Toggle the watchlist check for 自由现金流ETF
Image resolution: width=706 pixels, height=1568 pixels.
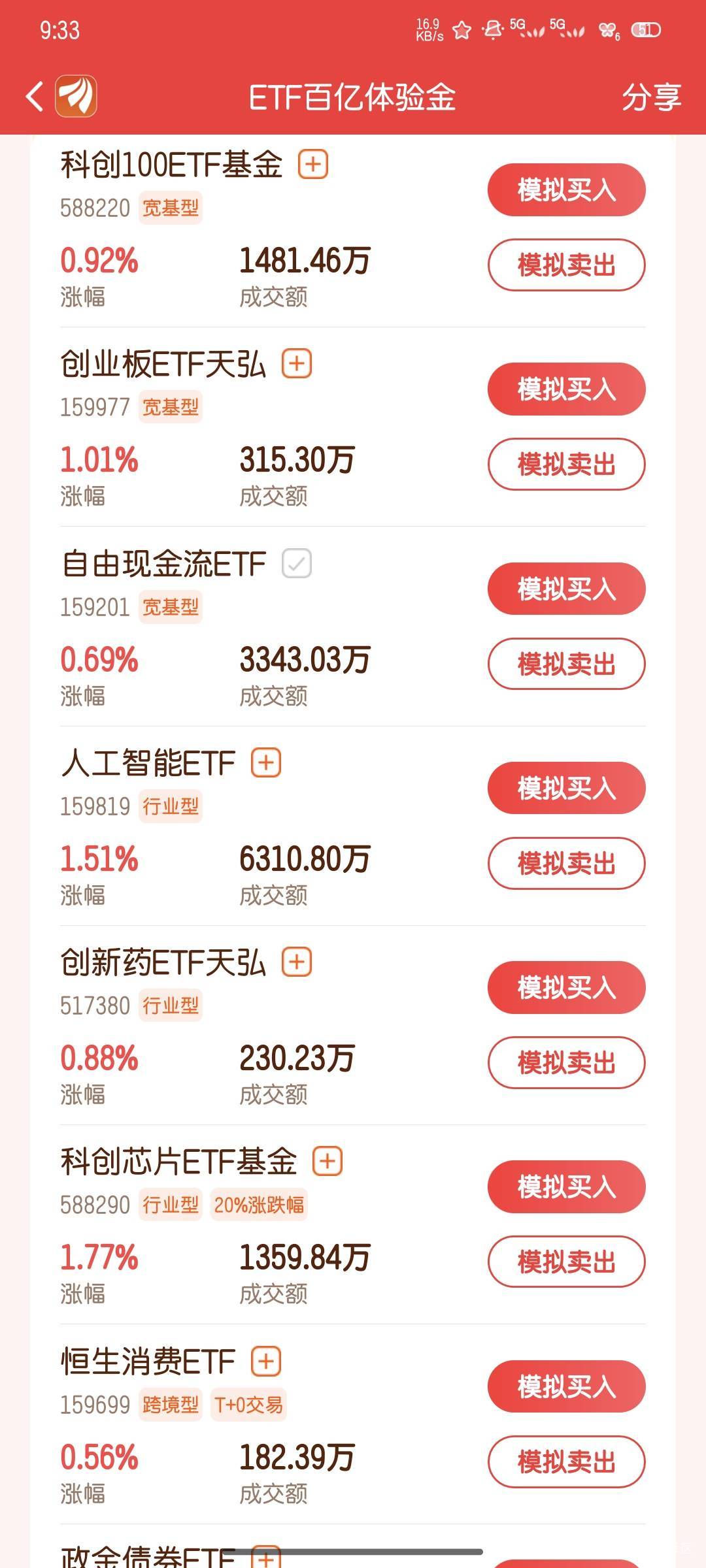click(296, 563)
